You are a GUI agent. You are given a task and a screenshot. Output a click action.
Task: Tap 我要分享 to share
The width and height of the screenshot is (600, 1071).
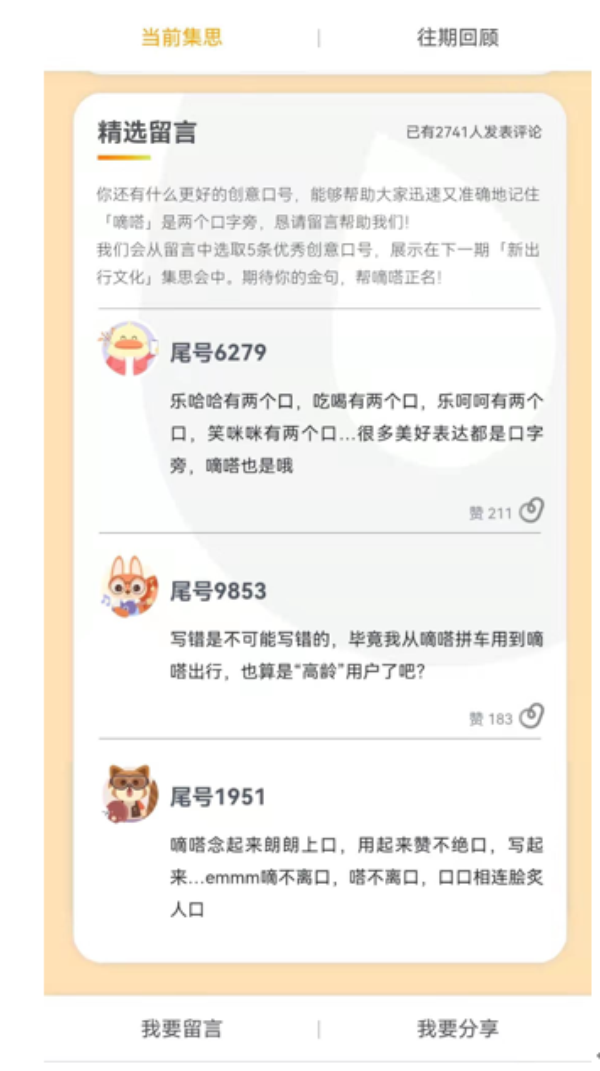[x=457, y=1028]
